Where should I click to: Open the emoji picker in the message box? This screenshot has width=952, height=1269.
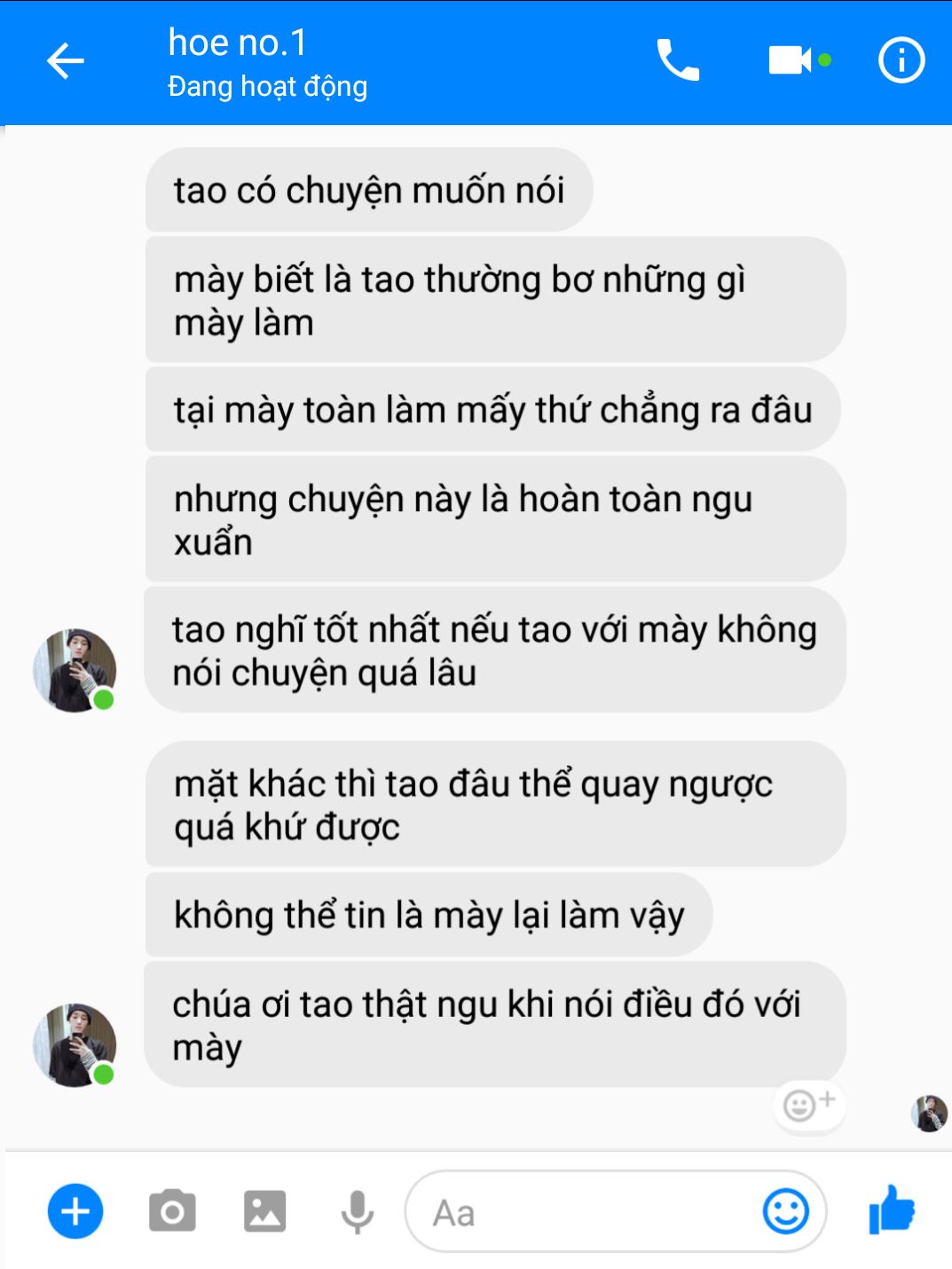(785, 1211)
